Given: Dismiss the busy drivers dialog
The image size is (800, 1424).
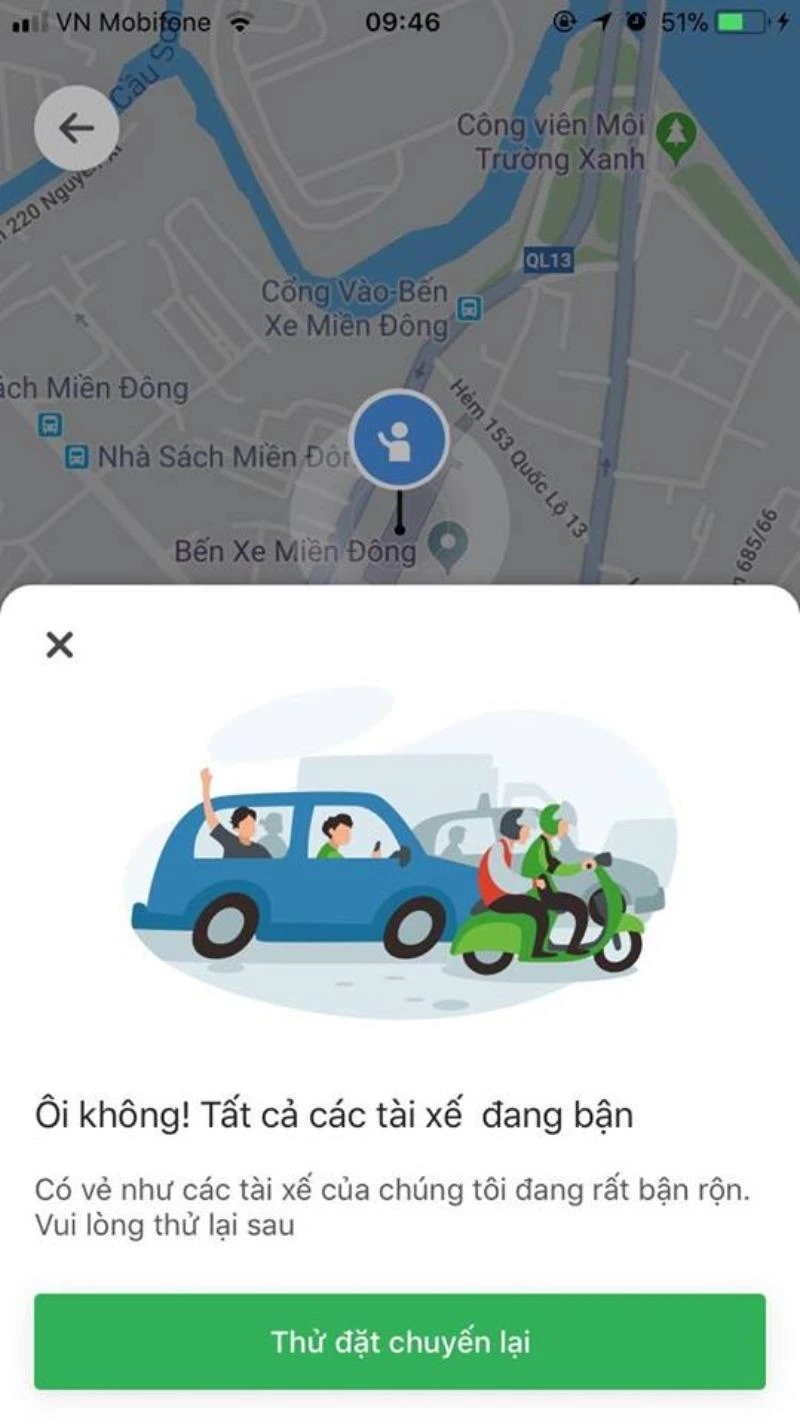Looking at the screenshot, I should [60, 645].
